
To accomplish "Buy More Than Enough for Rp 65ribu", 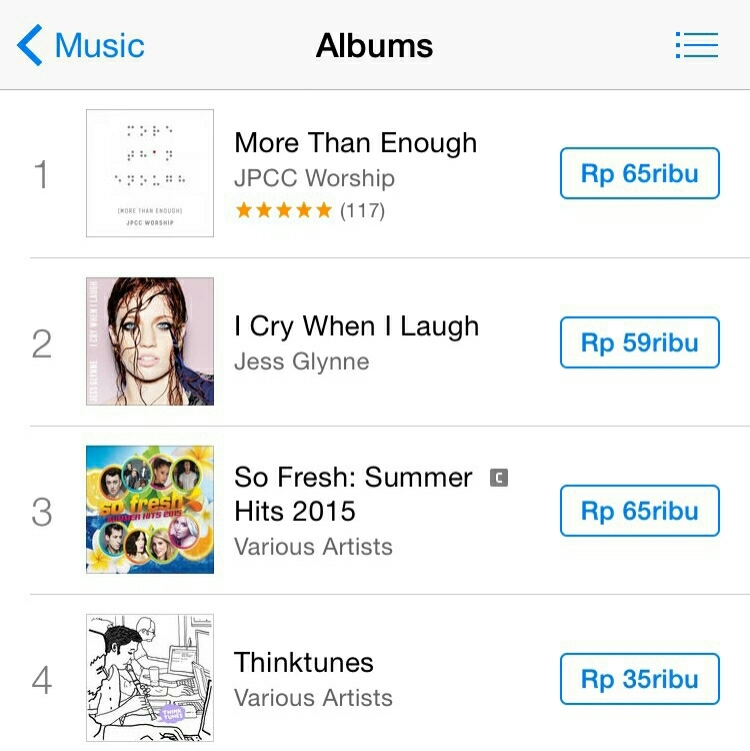I will point(639,174).
